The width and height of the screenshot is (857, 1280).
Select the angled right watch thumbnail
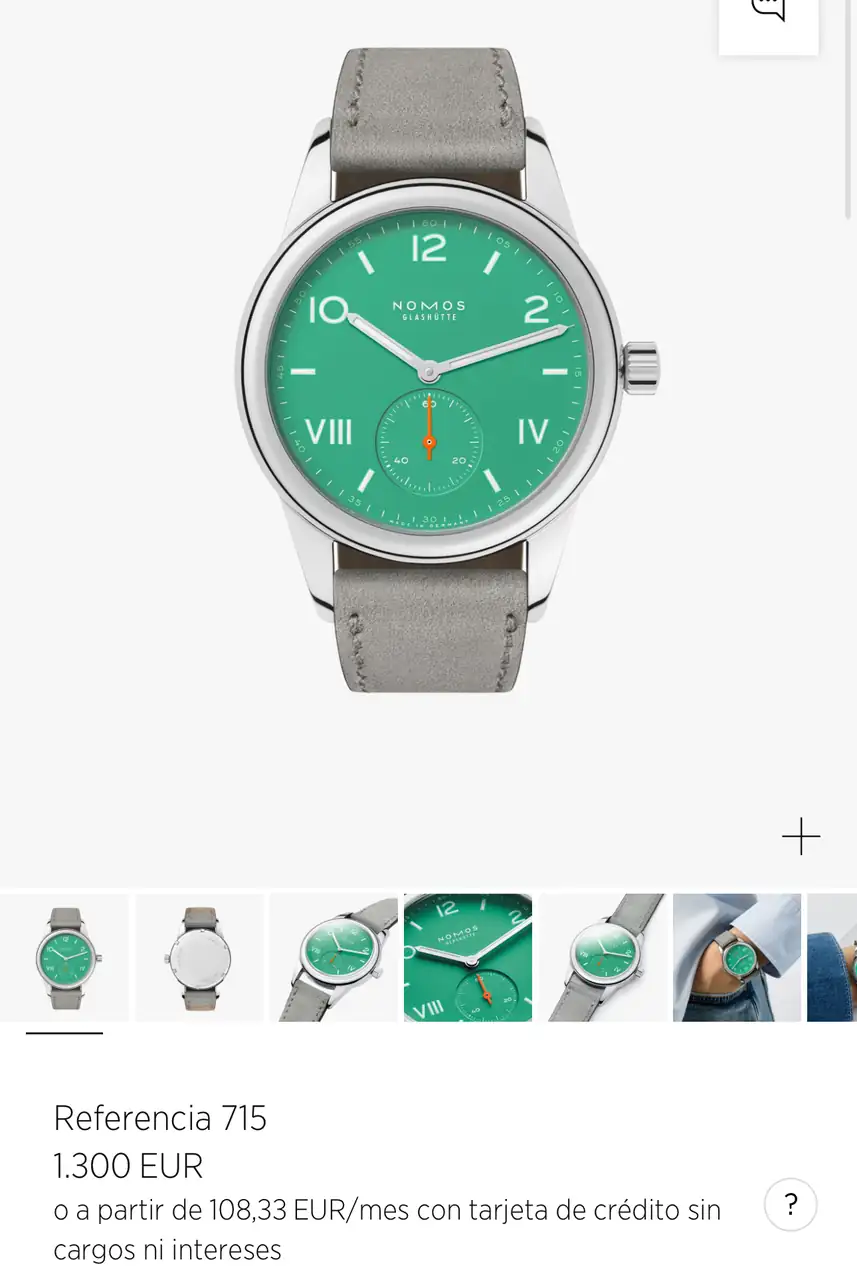603,958
